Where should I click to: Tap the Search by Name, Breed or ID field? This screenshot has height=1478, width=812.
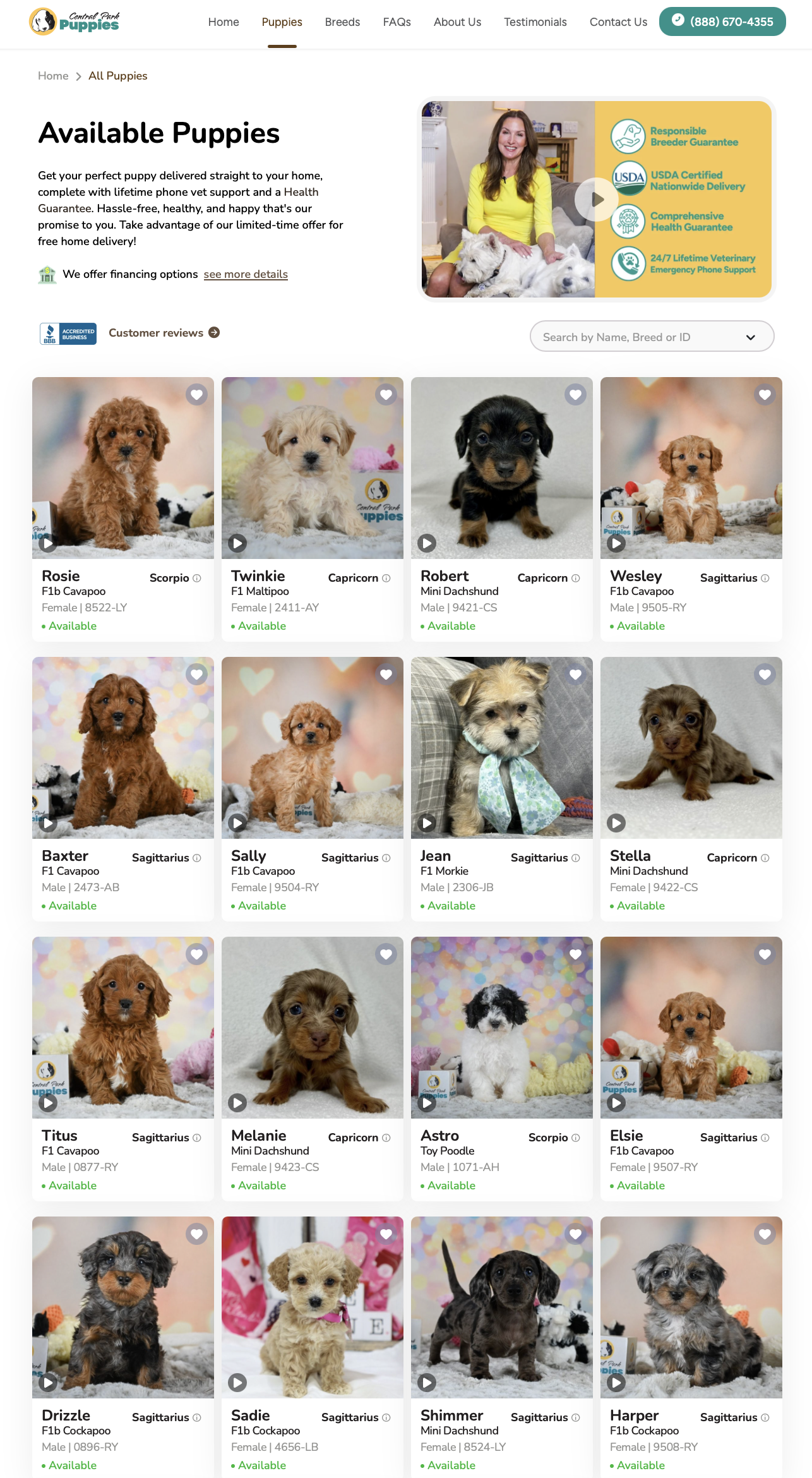641,337
